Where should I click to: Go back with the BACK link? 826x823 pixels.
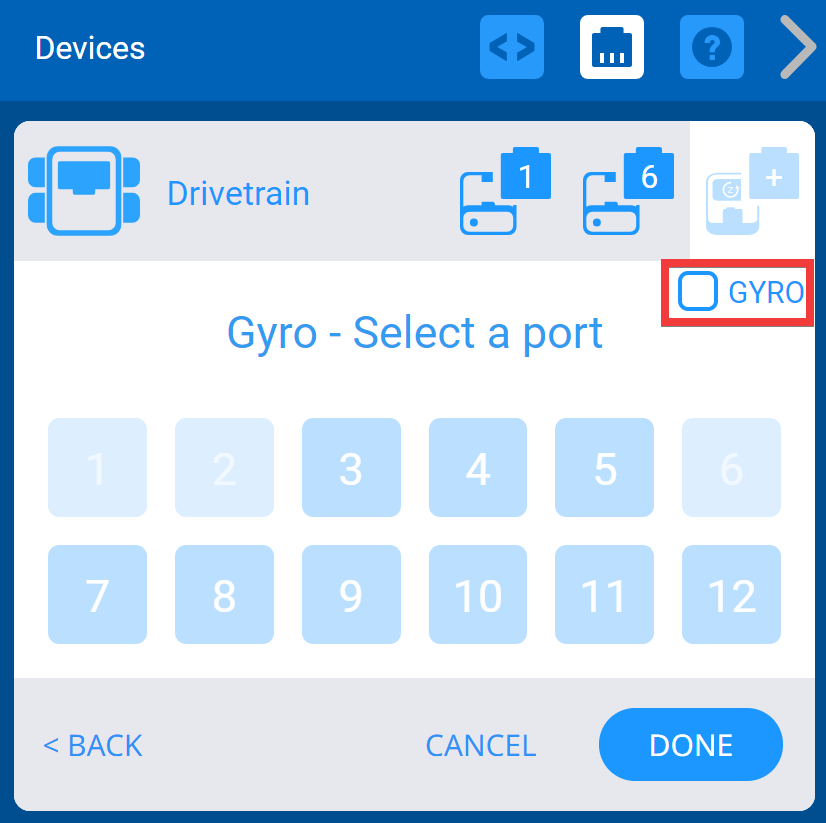(93, 745)
